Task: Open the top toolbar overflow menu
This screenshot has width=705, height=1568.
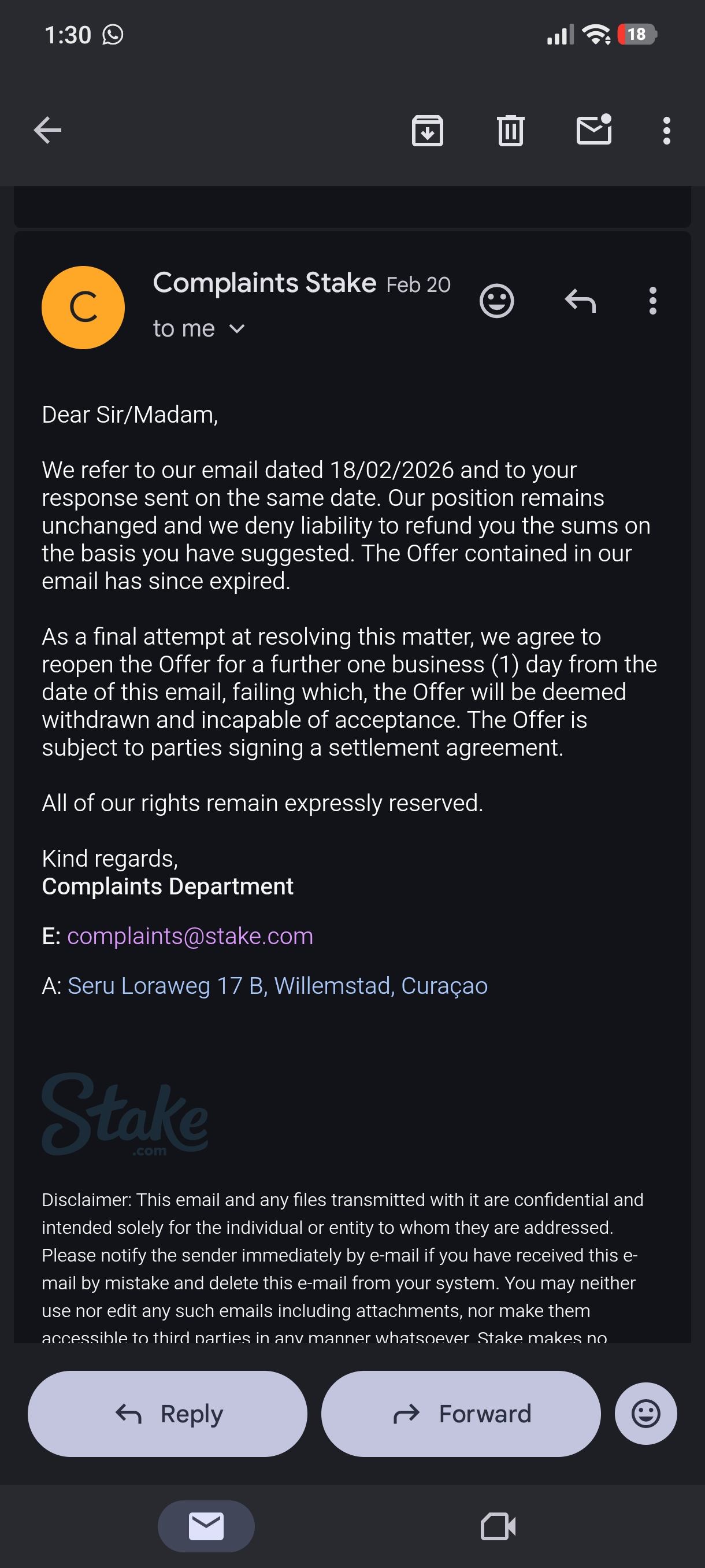Action: click(667, 130)
